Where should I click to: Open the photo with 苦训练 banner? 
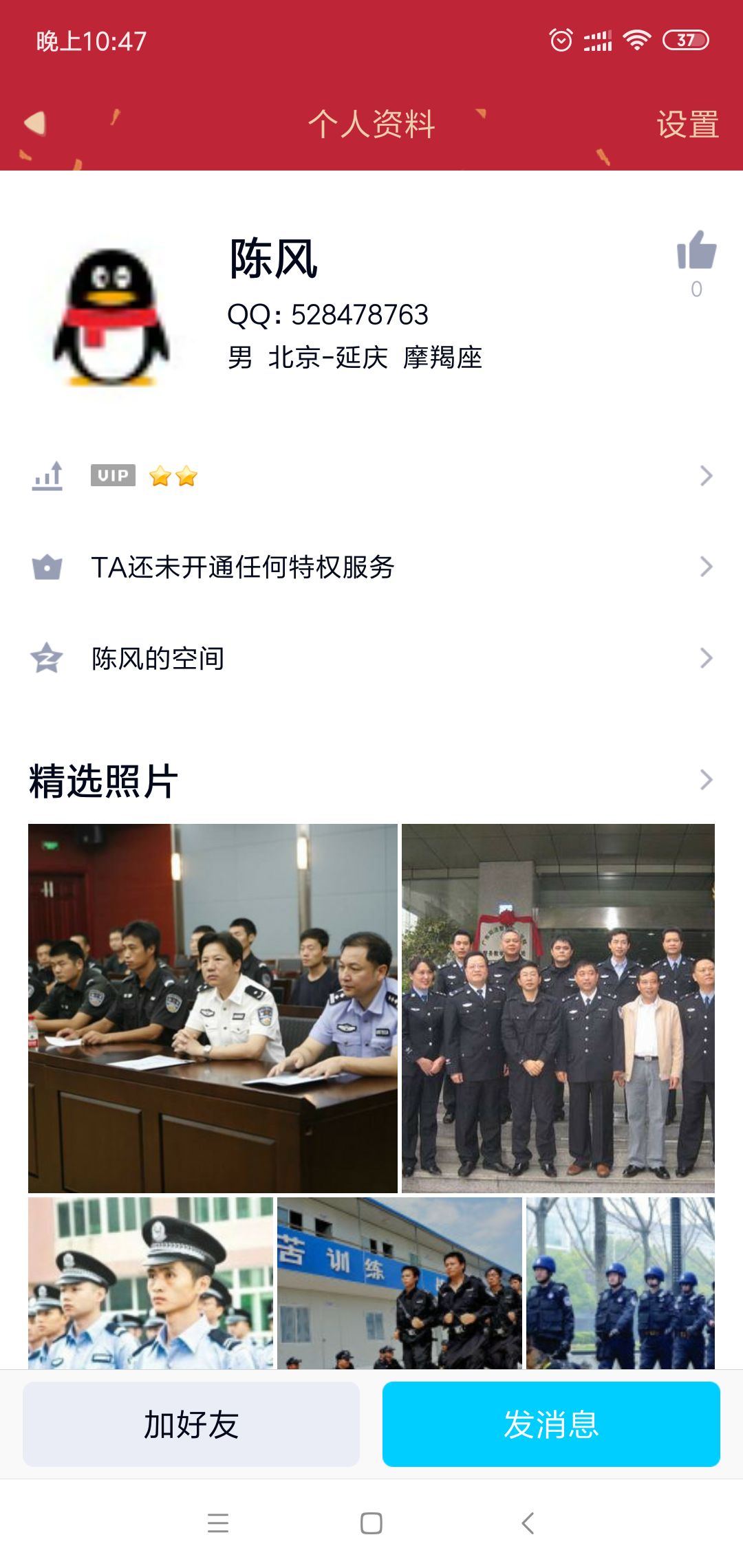click(x=399, y=1283)
